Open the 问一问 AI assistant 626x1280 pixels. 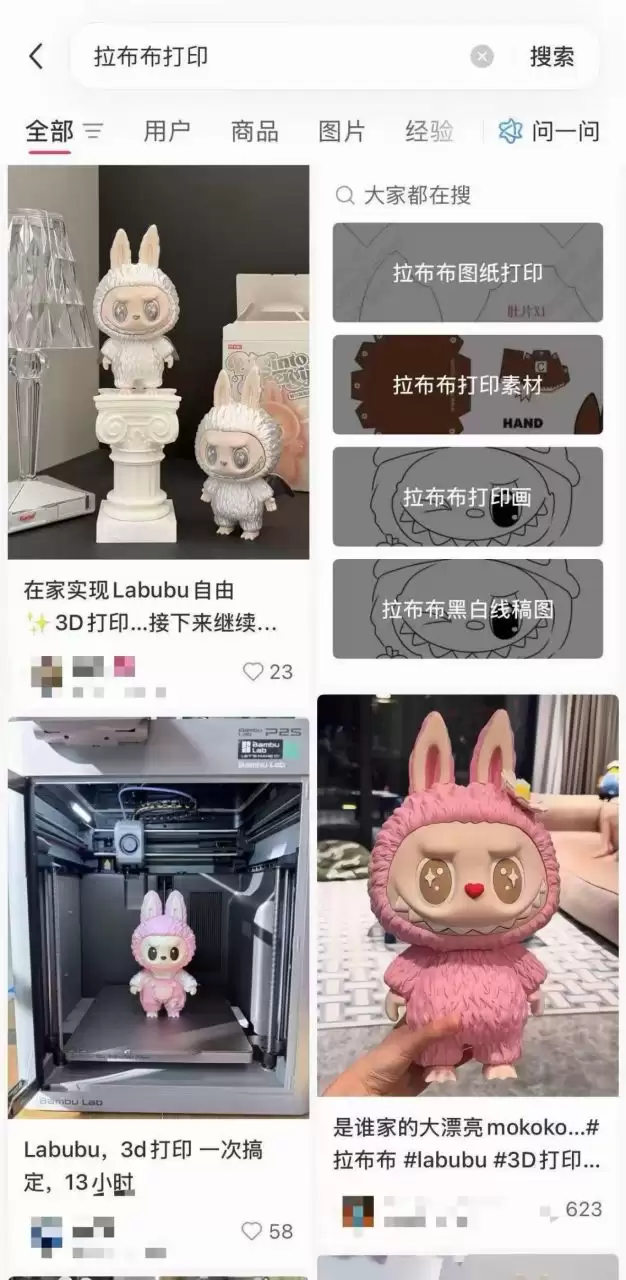[x=550, y=131]
